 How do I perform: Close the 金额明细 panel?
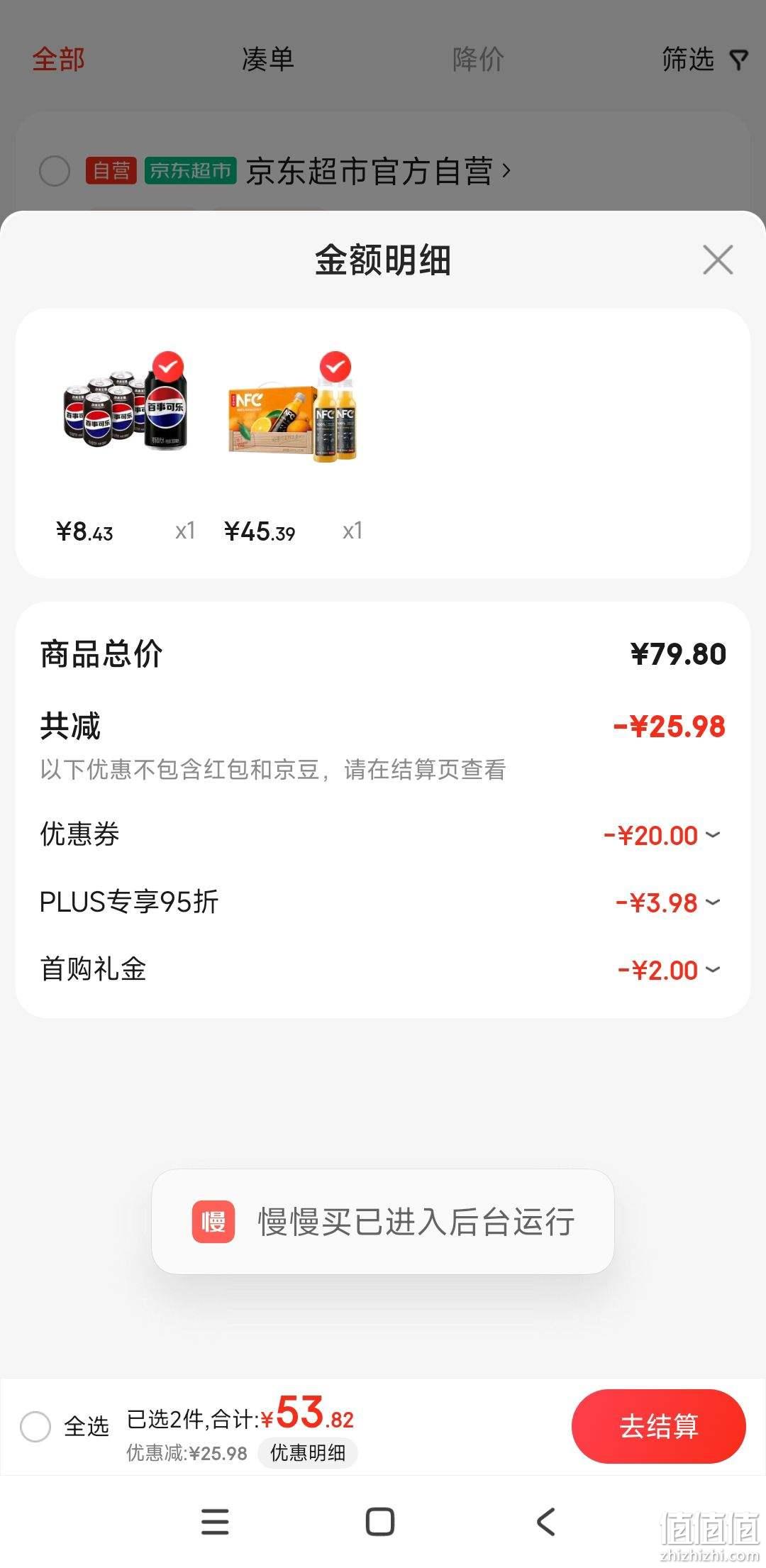point(718,260)
